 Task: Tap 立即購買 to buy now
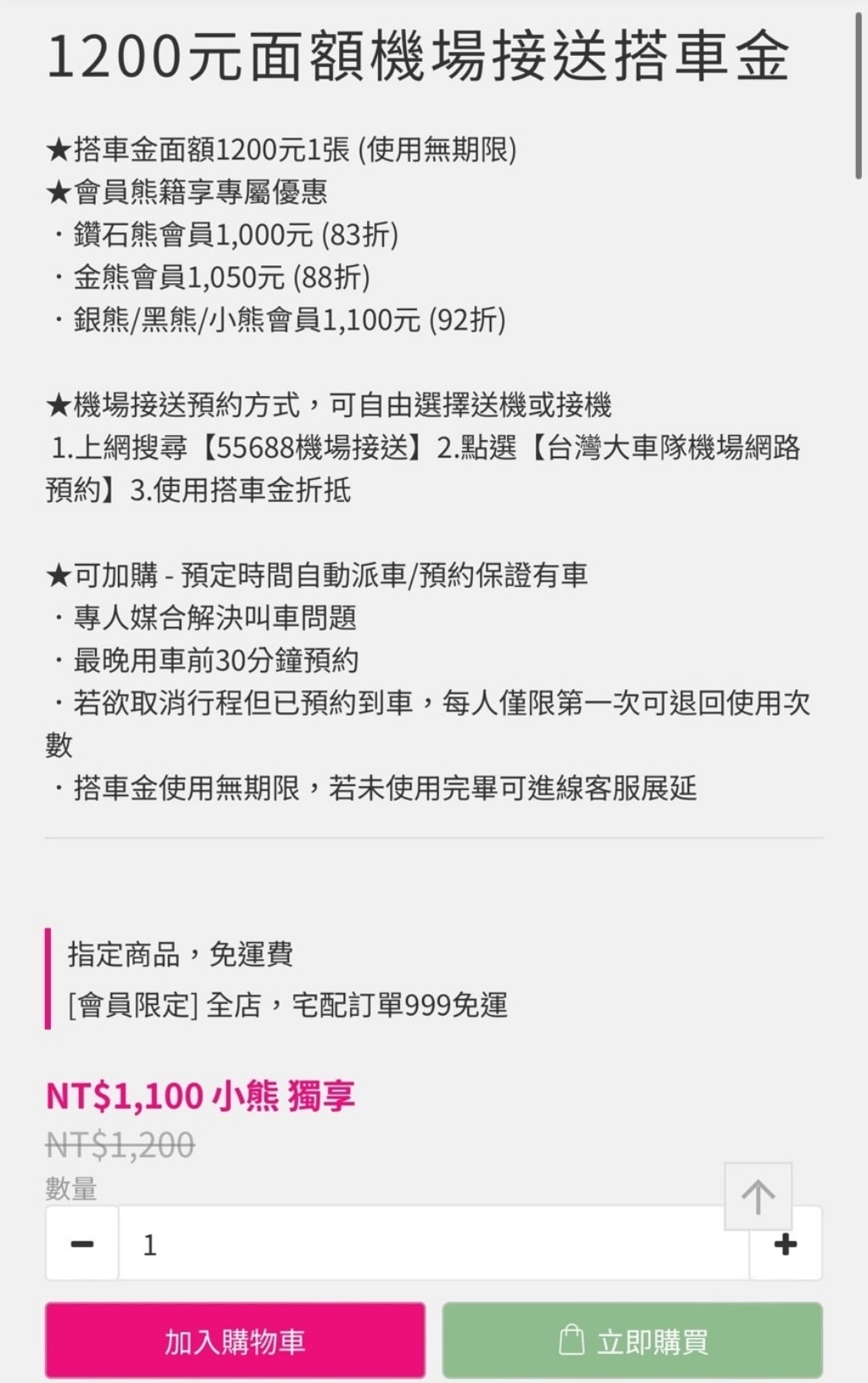[x=632, y=1341]
